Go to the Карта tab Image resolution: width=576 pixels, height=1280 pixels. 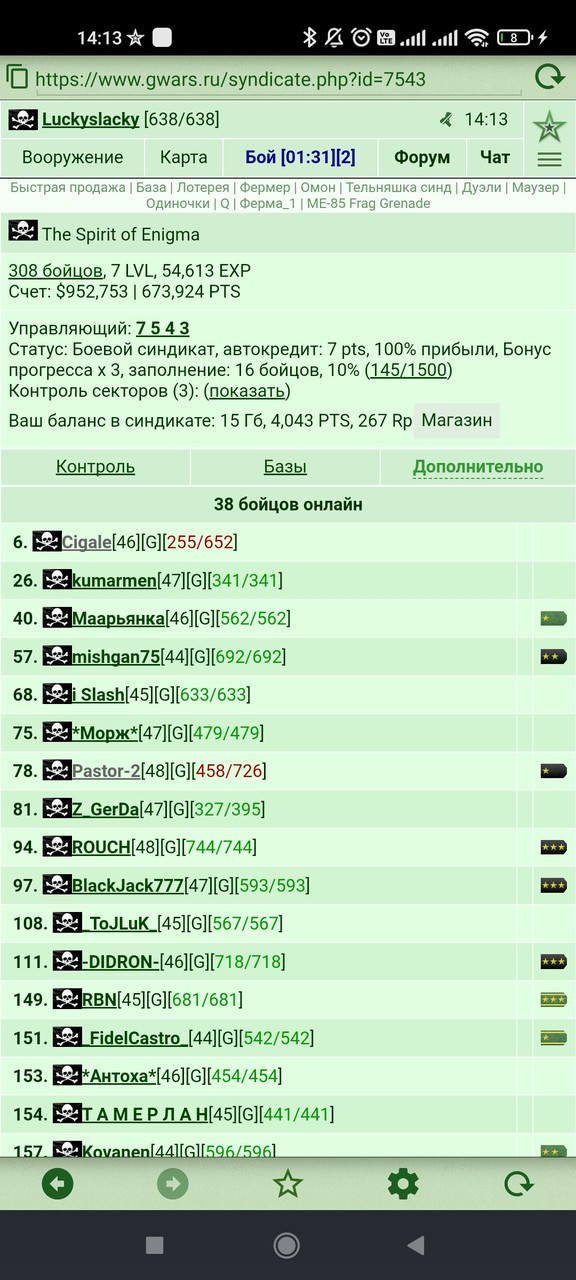(184, 157)
